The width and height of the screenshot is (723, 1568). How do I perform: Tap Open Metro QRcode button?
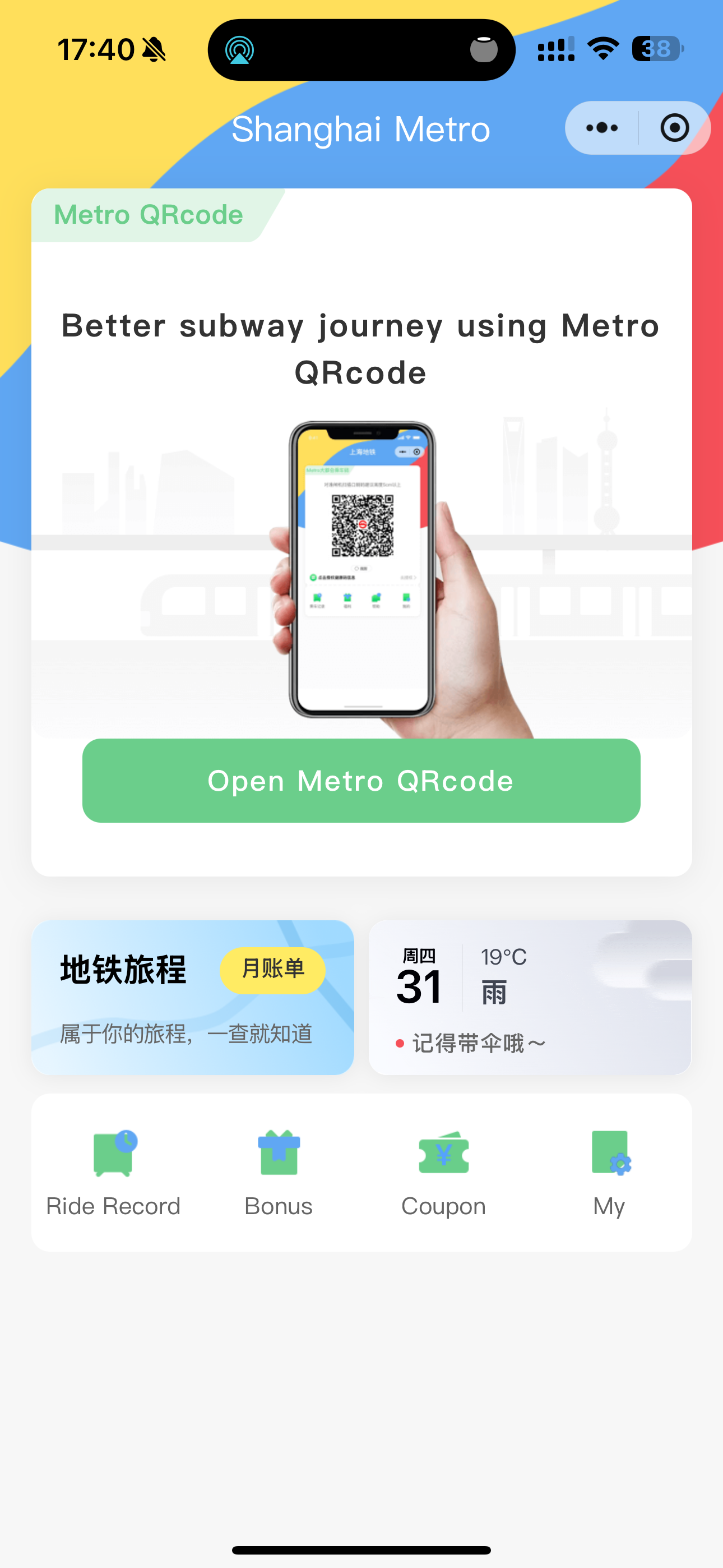(x=361, y=780)
